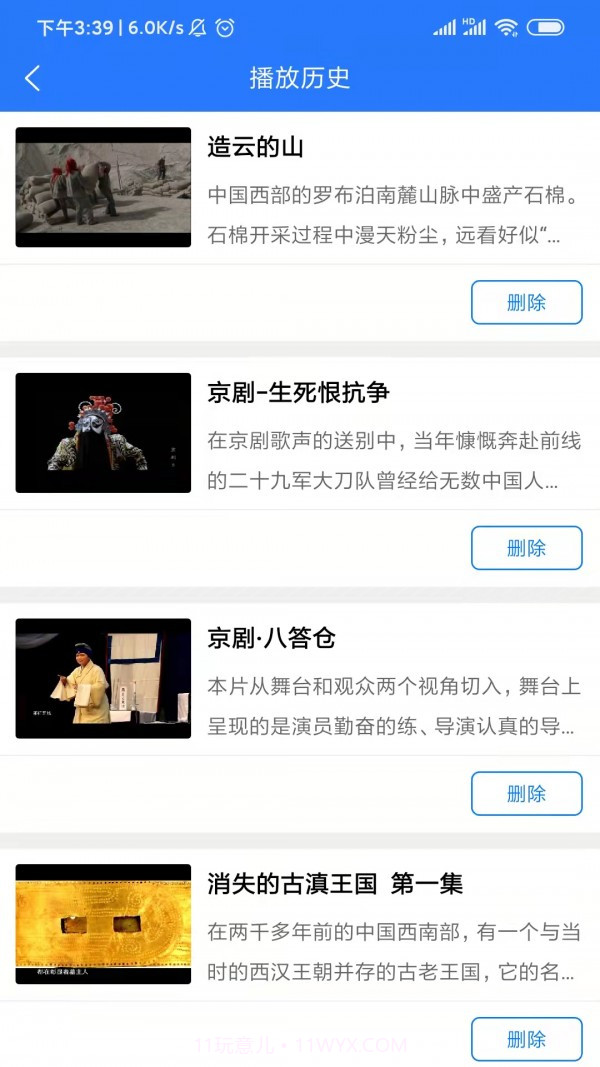Go back from 播放历史 page
600x1067 pixels.
click(x=33, y=78)
